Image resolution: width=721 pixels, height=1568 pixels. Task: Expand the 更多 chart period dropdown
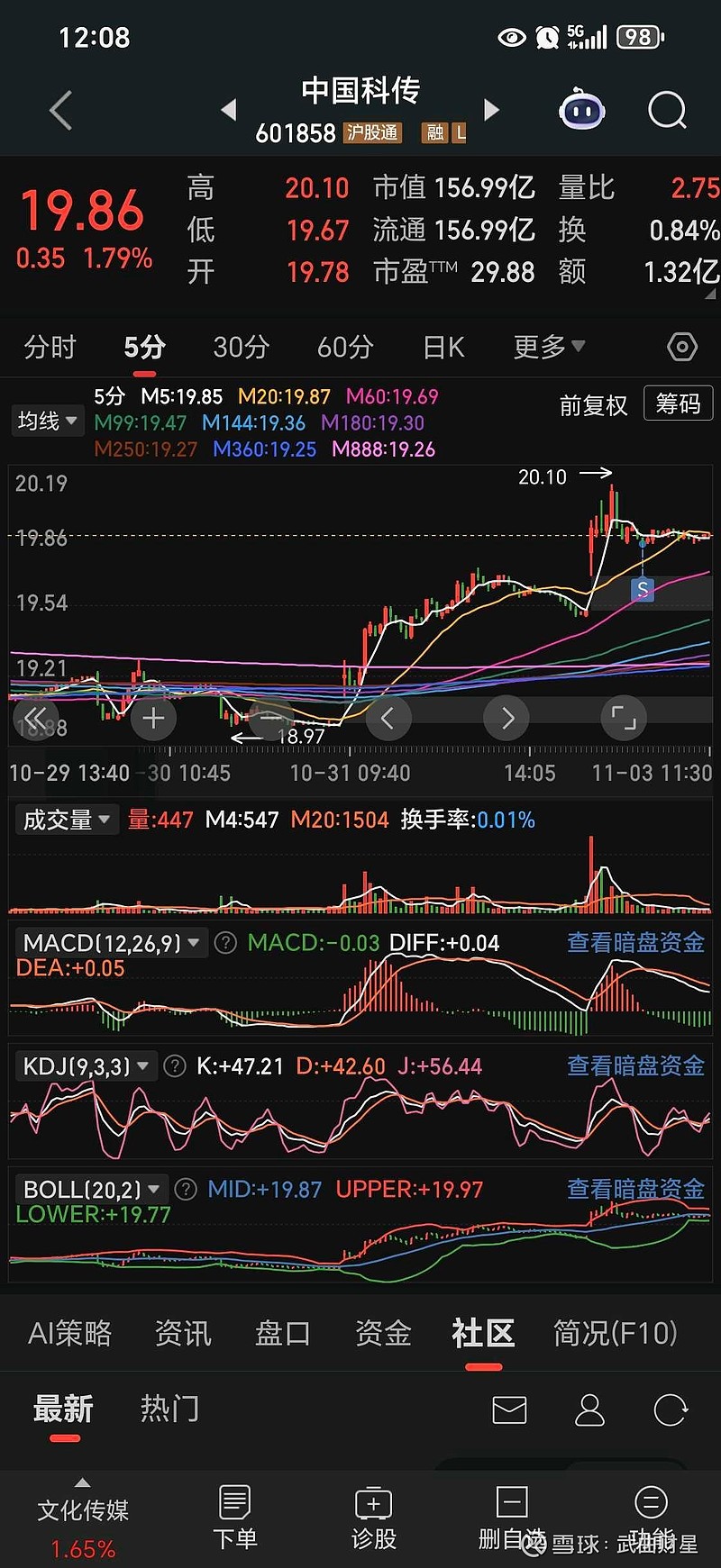tap(545, 347)
